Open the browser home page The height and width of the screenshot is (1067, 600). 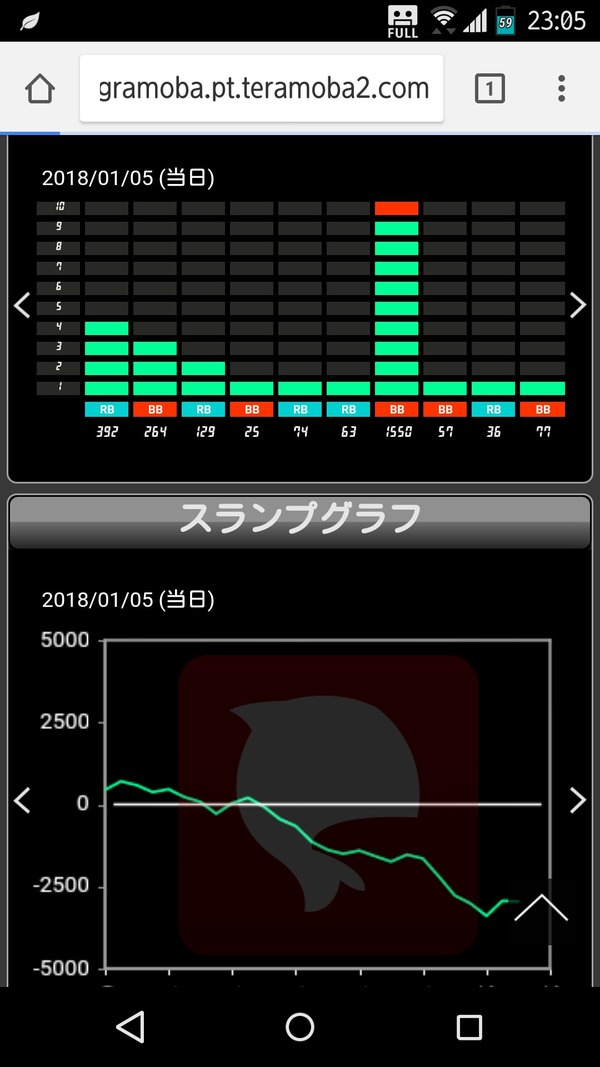click(40, 88)
